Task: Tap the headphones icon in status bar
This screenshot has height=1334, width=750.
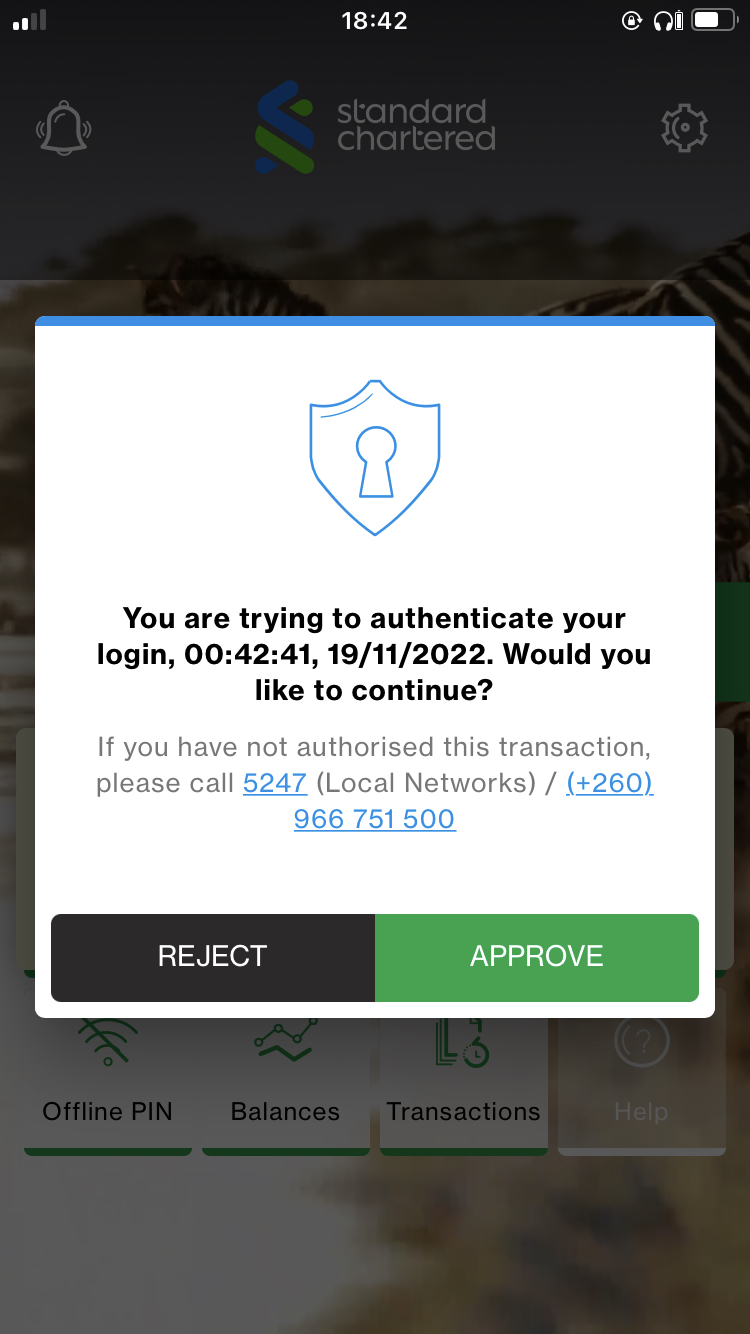Action: coord(664,19)
